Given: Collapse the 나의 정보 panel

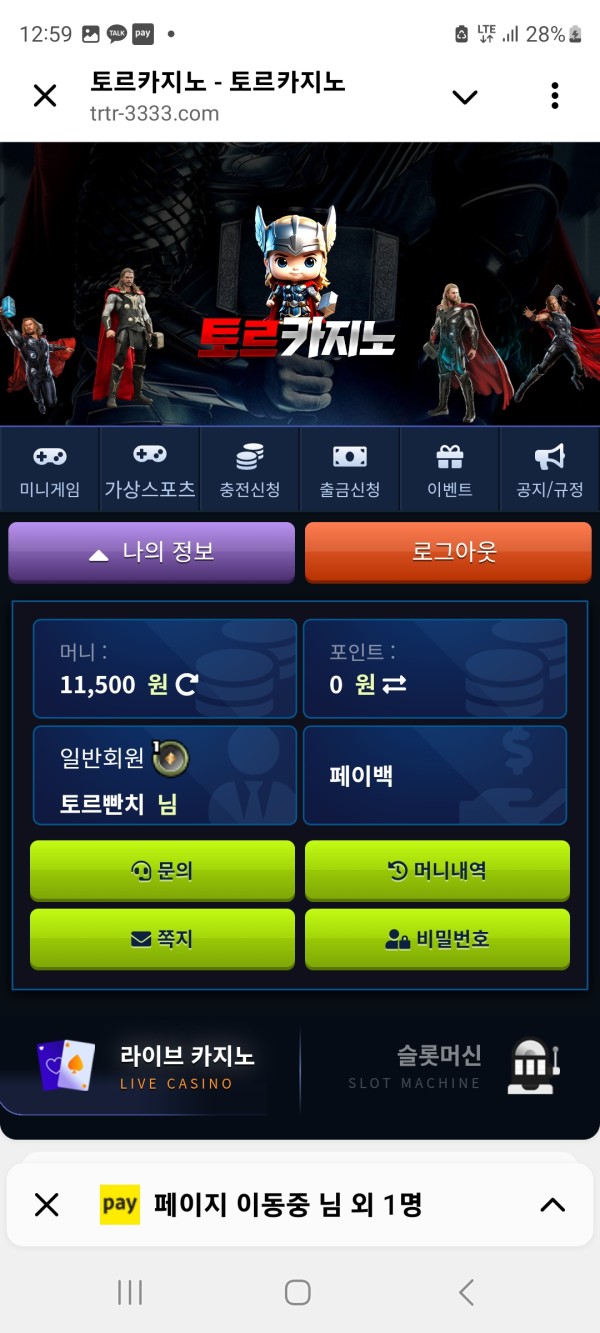Looking at the screenshot, I should 152,552.
